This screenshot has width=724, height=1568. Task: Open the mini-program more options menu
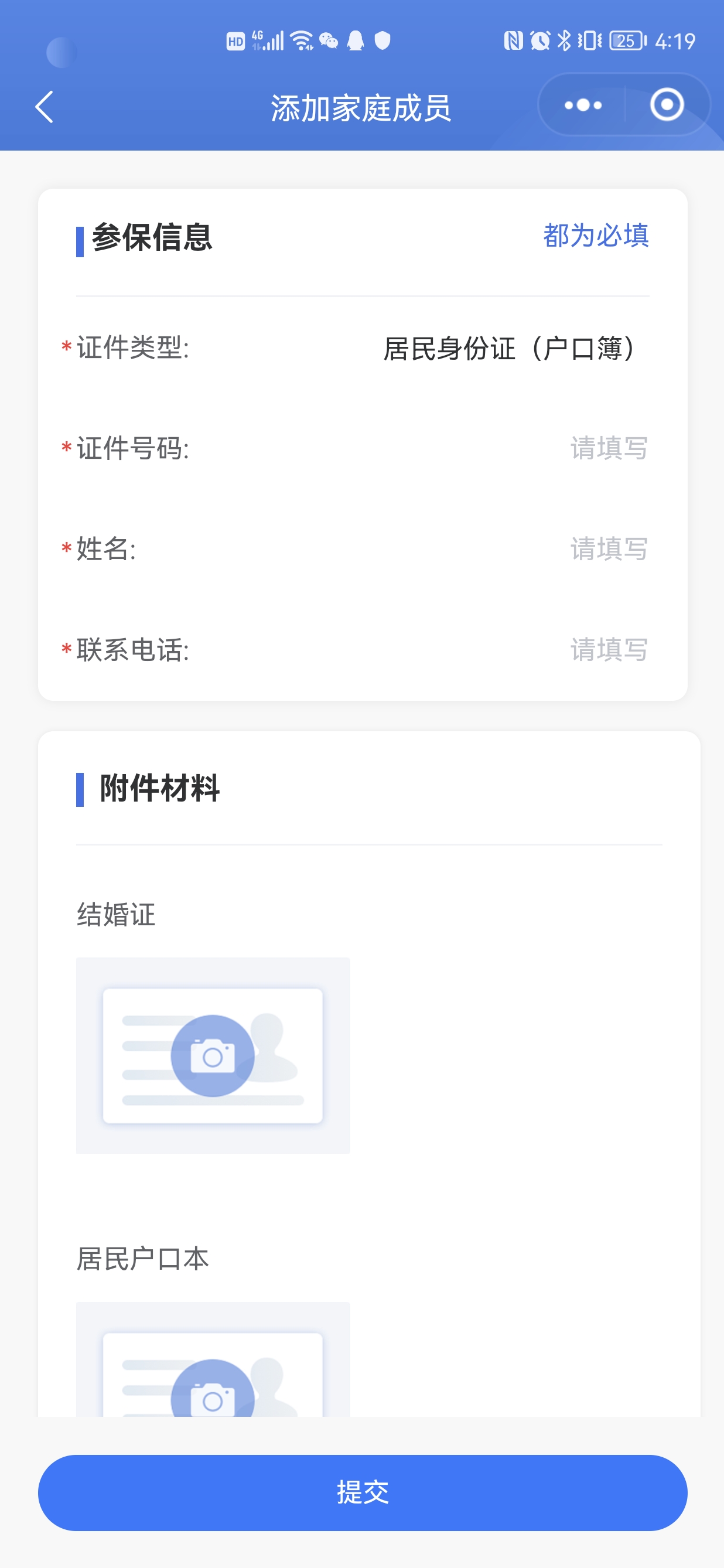click(583, 105)
